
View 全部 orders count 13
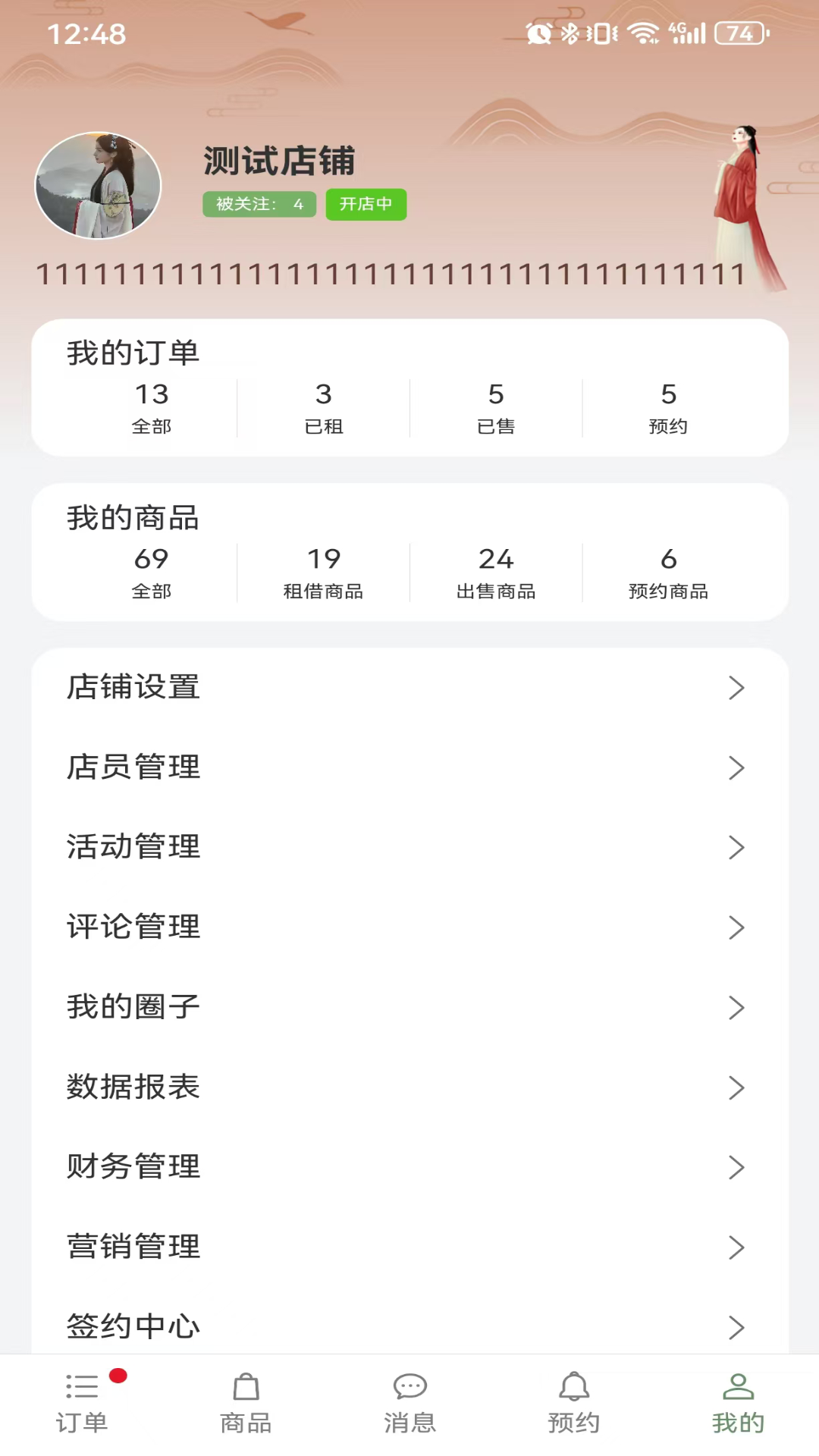tap(152, 406)
